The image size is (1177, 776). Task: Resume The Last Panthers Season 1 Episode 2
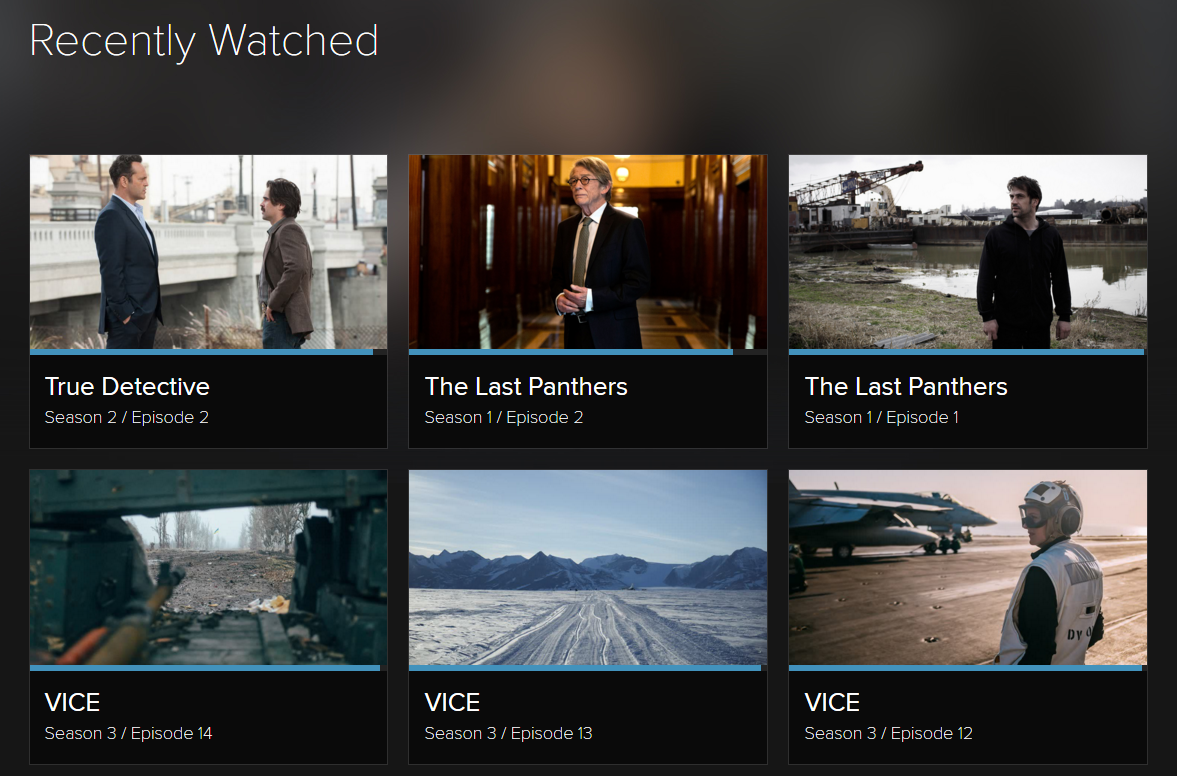[x=587, y=252]
